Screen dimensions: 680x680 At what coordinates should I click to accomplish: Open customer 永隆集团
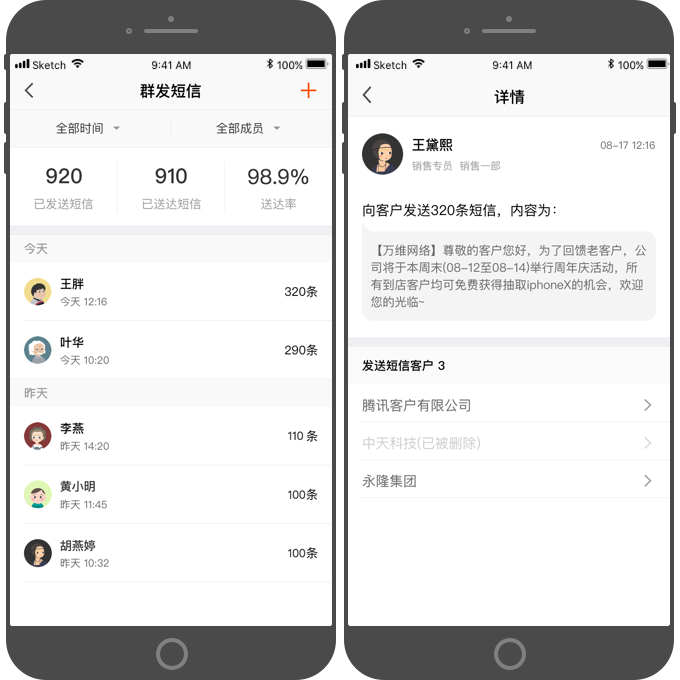(x=507, y=481)
